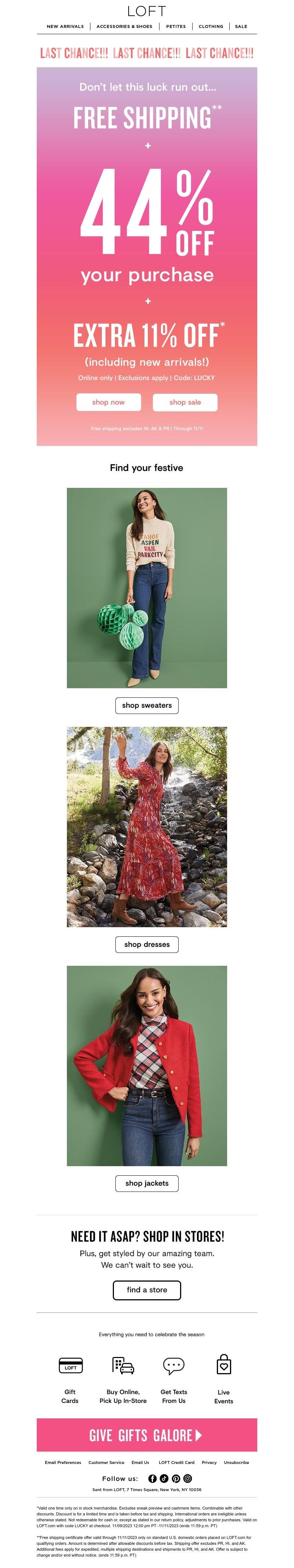The image size is (294, 1568).
Task: Browse the Clothing category
Action: [211, 26]
